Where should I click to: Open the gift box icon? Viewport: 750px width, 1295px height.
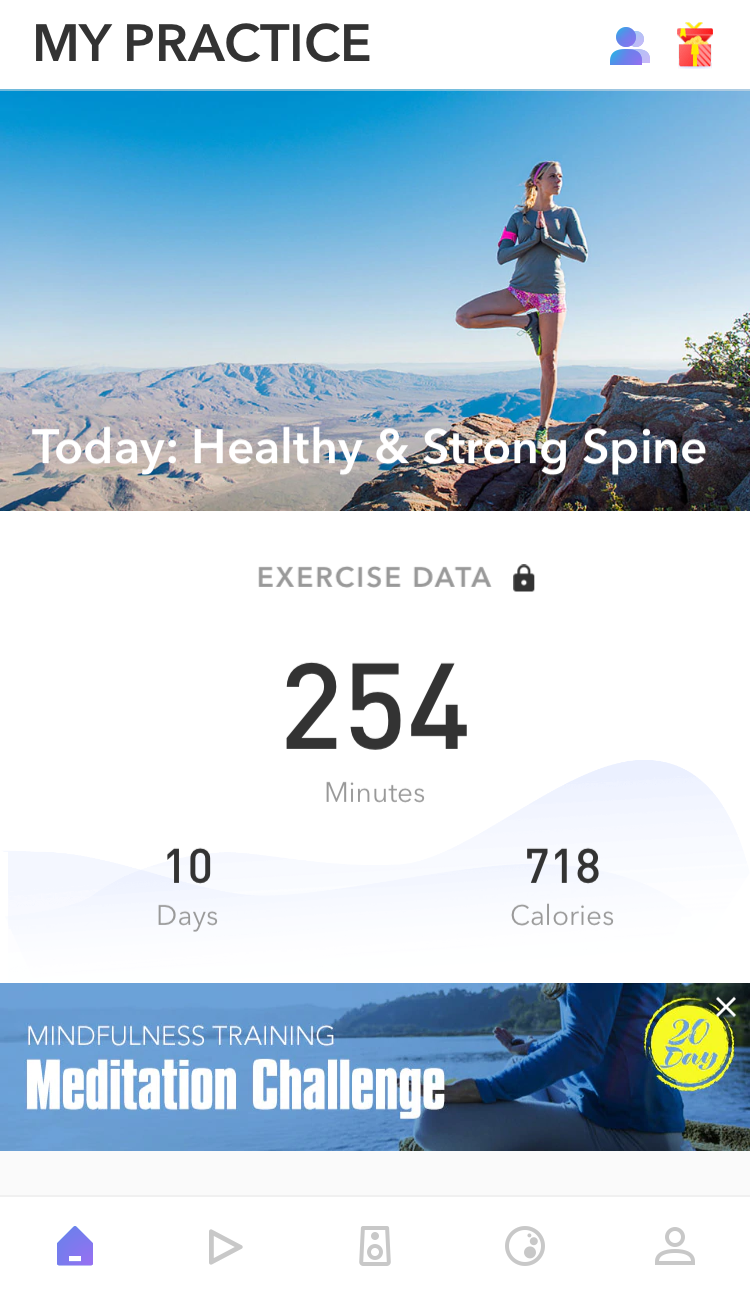coord(695,46)
